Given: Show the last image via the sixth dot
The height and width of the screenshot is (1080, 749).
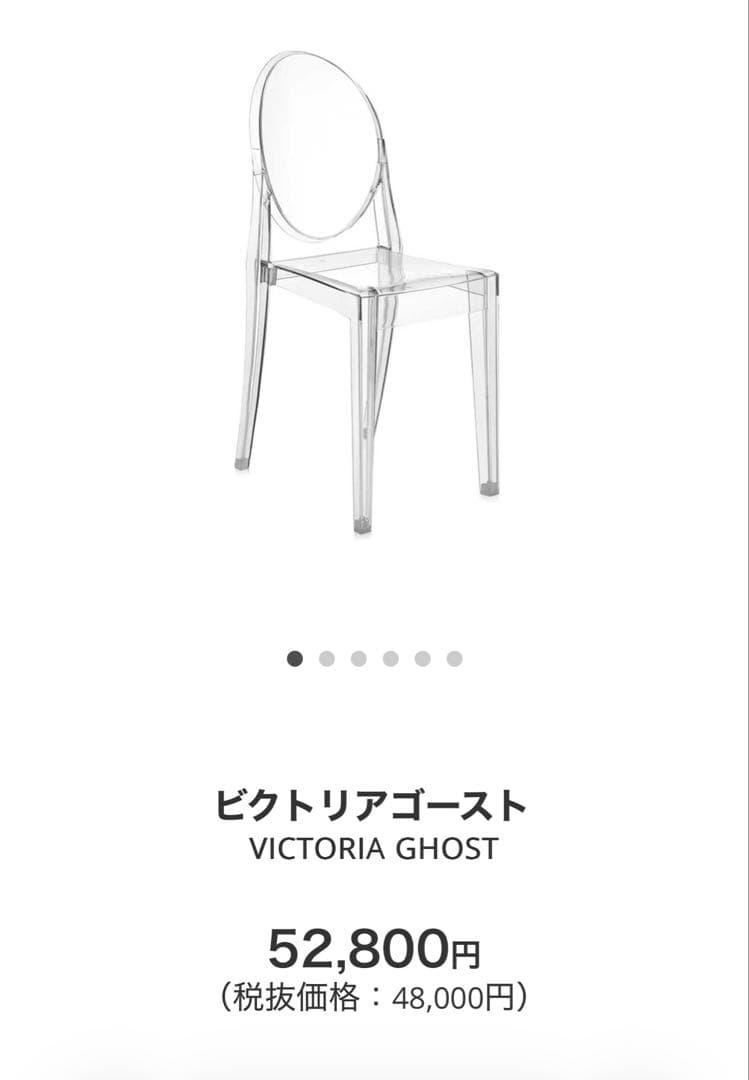Looking at the screenshot, I should [x=454, y=658].
